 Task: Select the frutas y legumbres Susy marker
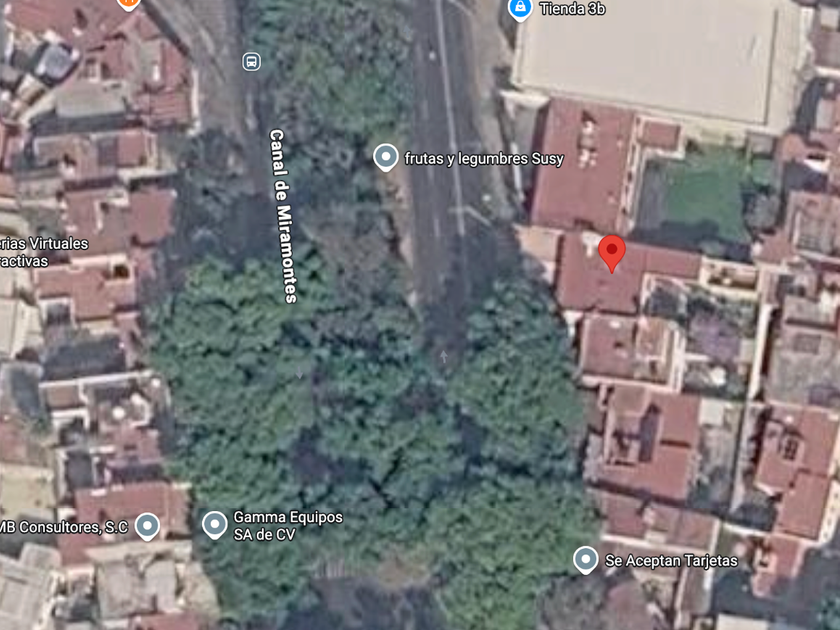(x=386, y=157)
